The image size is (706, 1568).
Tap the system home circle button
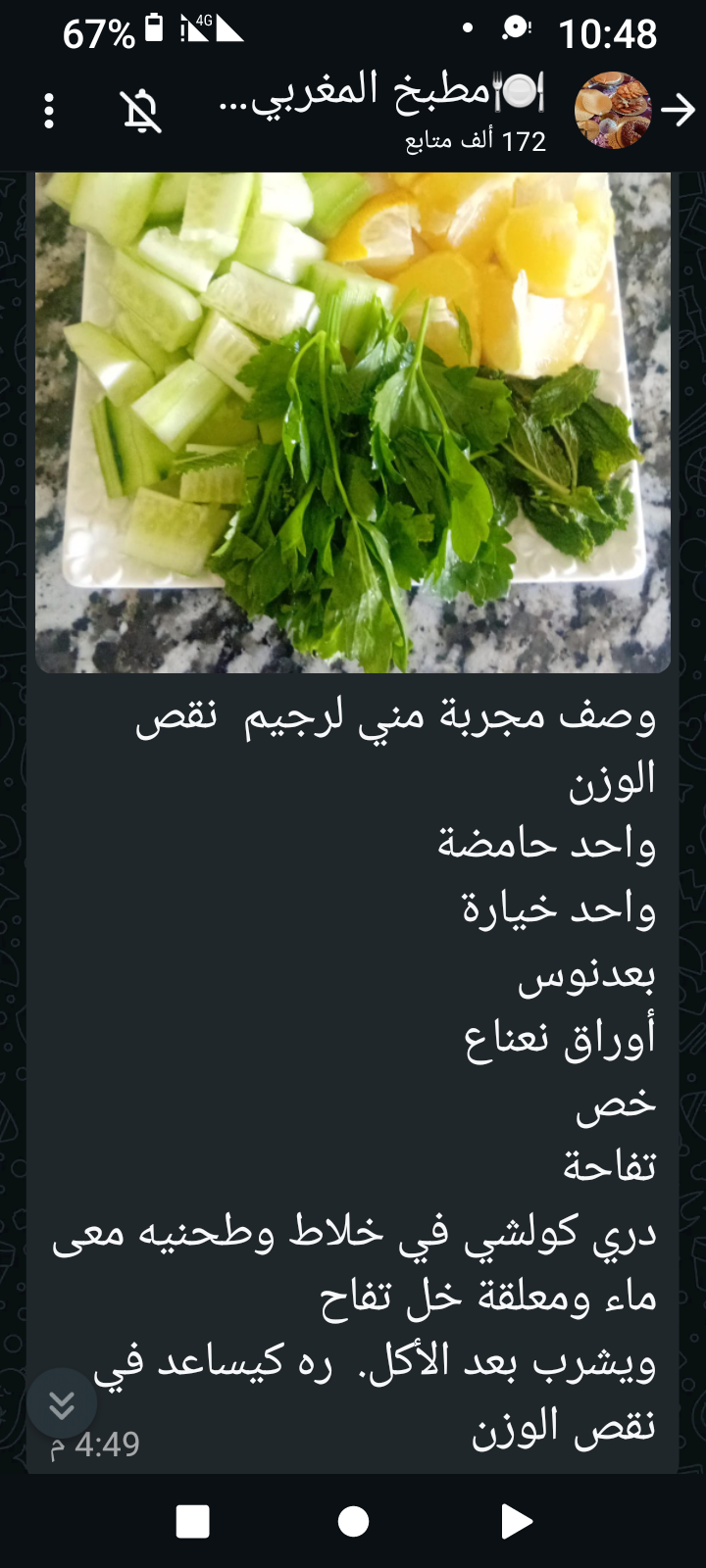[x=353, y=1522]
